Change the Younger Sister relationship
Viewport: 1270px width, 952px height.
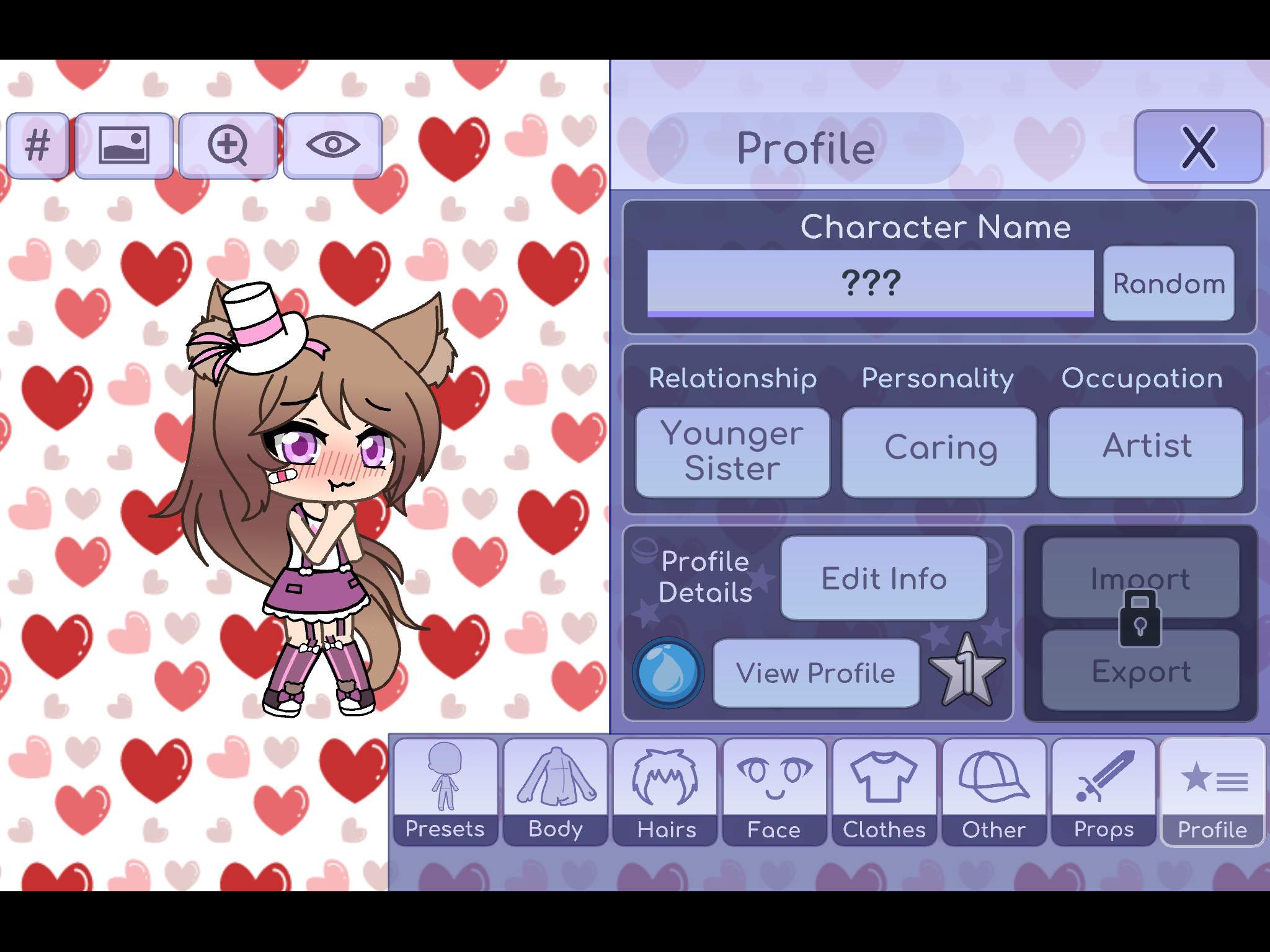click(732, 452)
